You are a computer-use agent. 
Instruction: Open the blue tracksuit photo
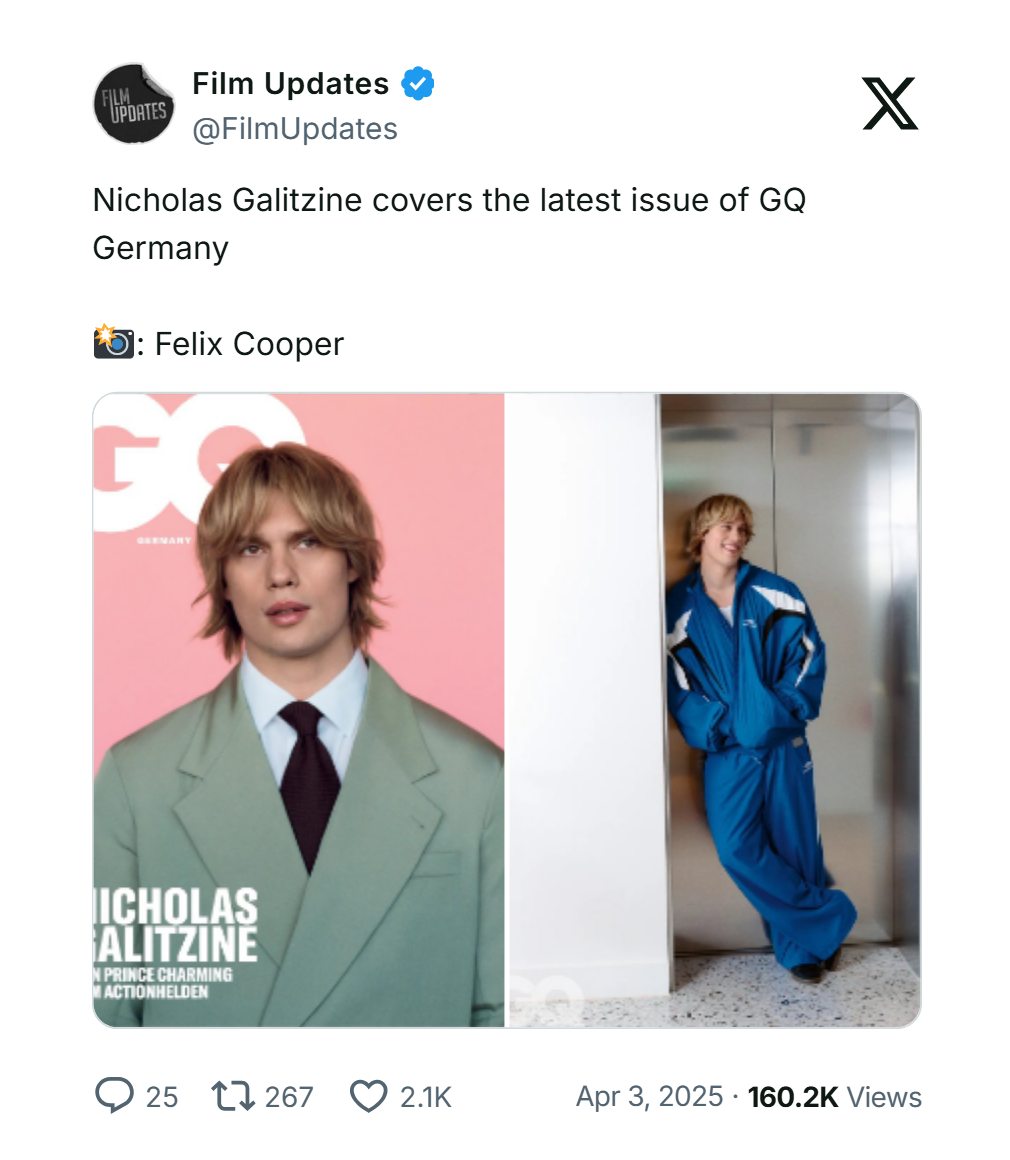714,709
